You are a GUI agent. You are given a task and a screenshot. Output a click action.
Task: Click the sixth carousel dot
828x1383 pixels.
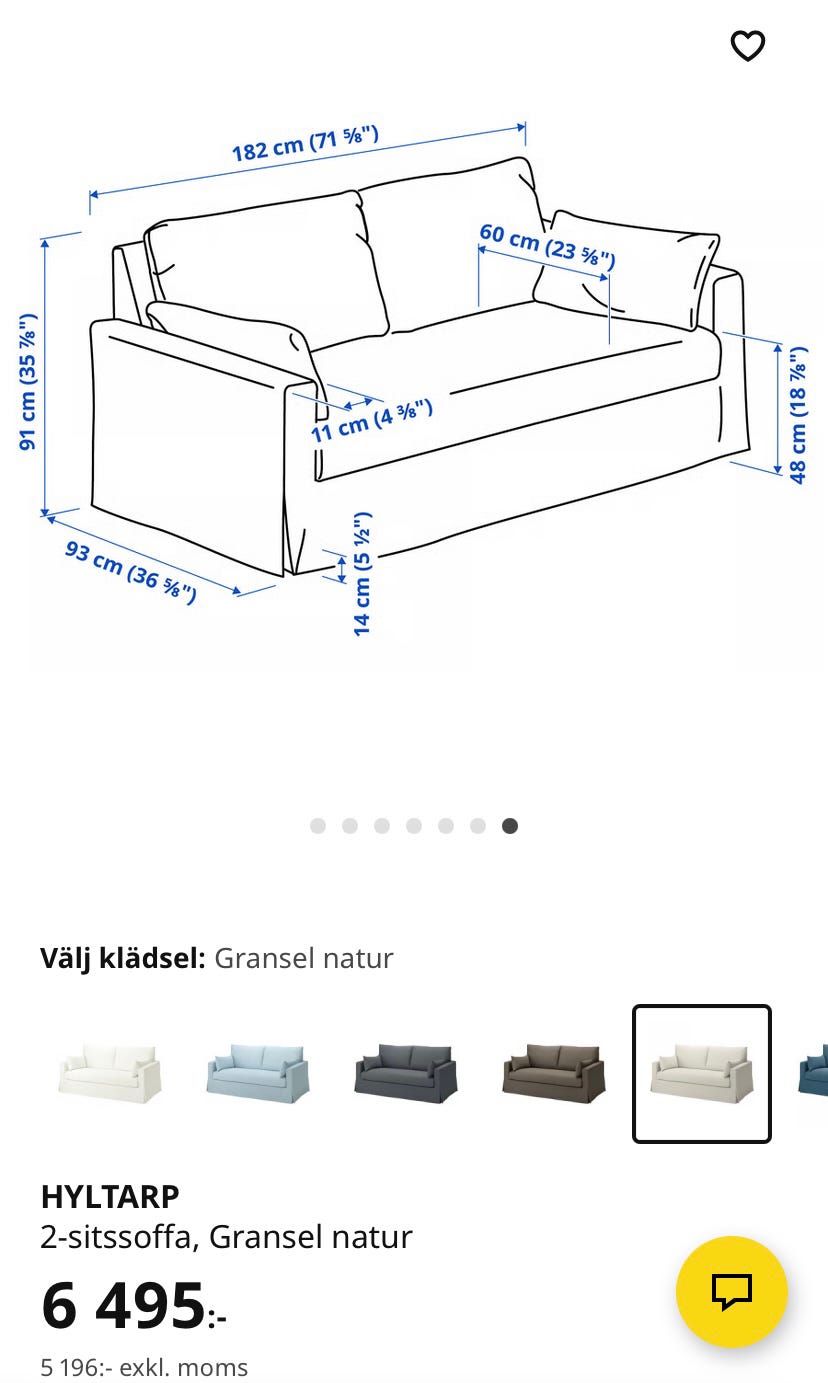477,825
